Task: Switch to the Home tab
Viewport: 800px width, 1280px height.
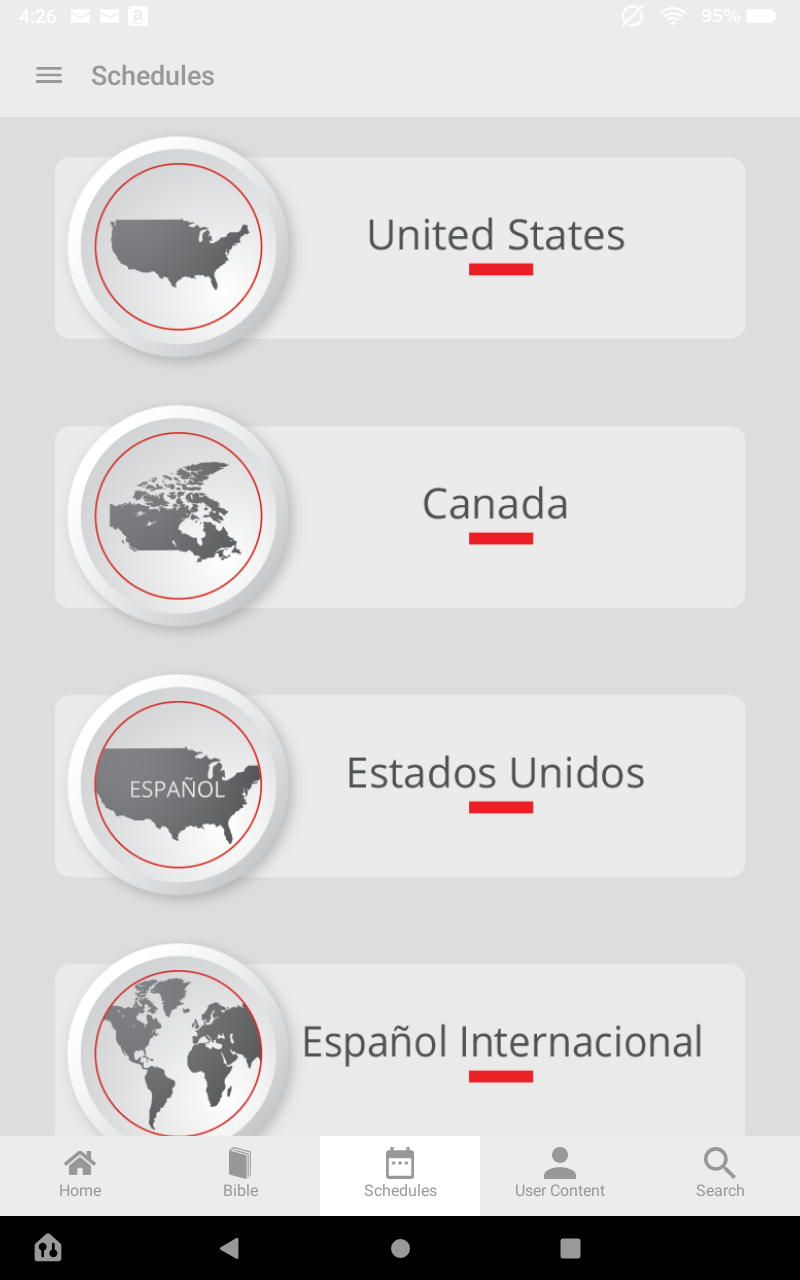Action: tap(80, 1175)
